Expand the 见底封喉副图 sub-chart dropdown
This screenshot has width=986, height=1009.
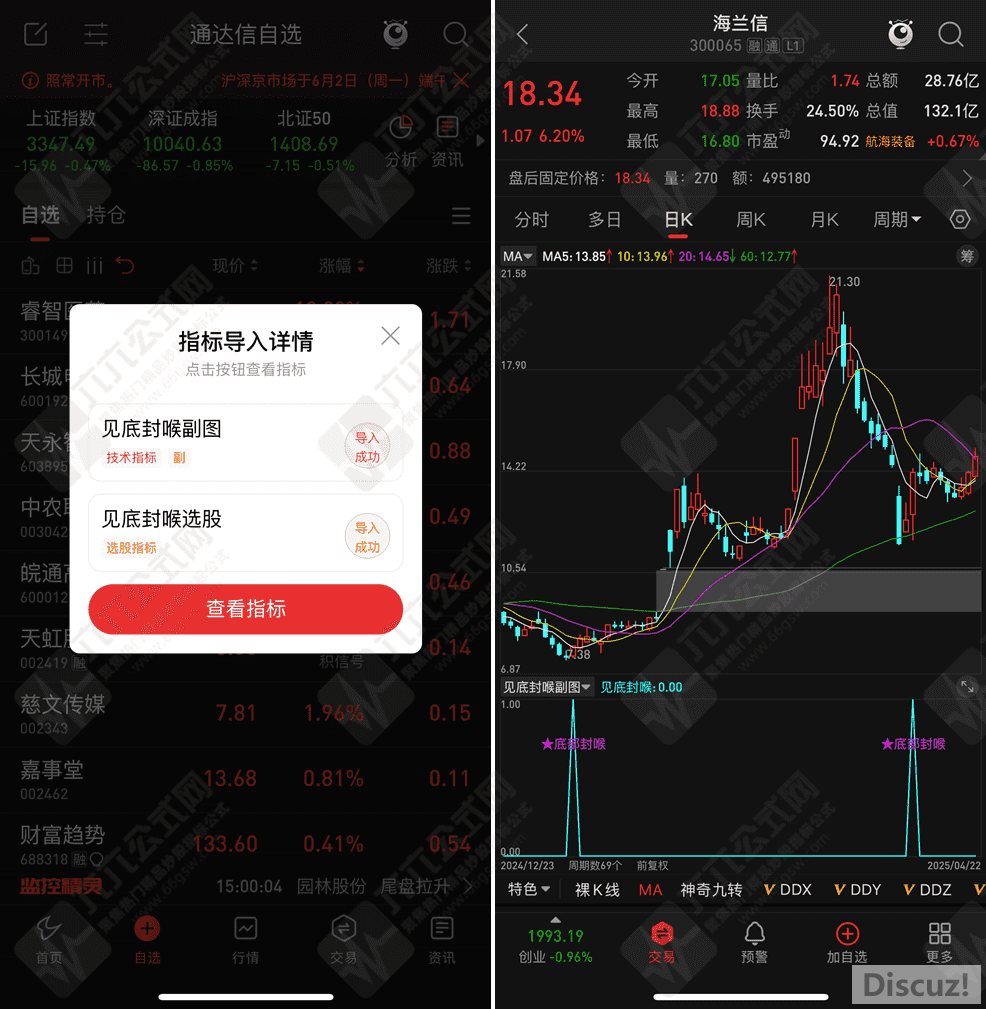point(547,687)
